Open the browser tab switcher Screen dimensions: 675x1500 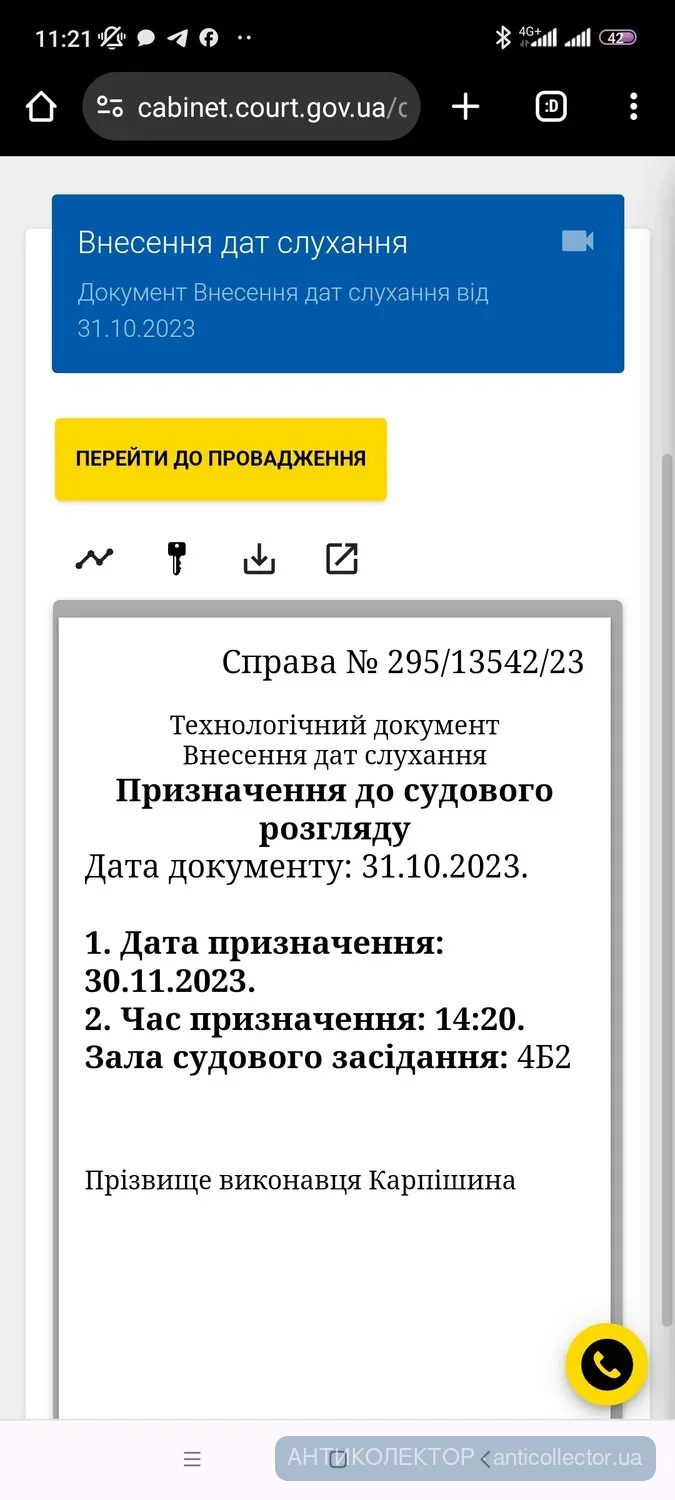pos(551,107)
